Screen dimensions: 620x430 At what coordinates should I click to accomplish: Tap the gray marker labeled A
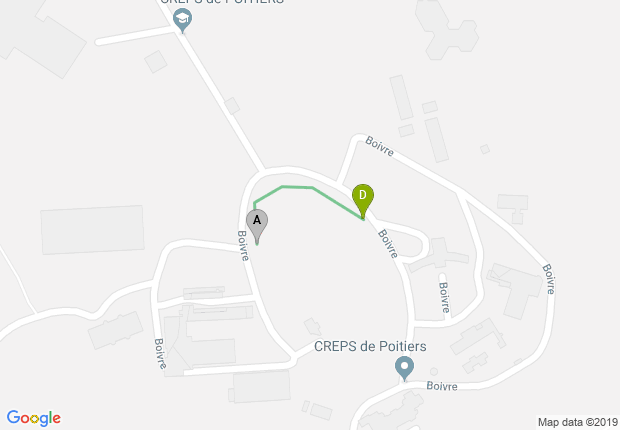[257, 221]
